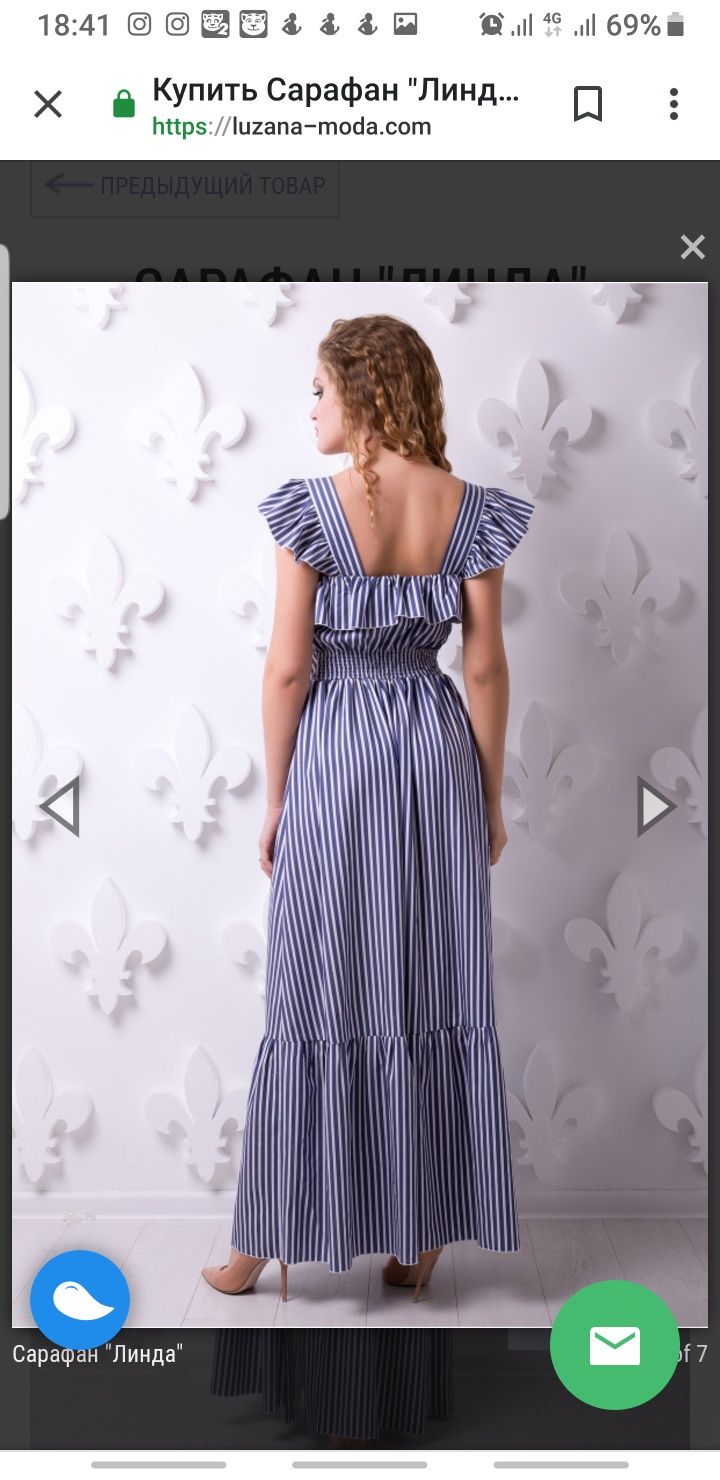Open the blue chat widget
The image size is (720, 1480).
pyautogui.click(x=80, y=1300)
